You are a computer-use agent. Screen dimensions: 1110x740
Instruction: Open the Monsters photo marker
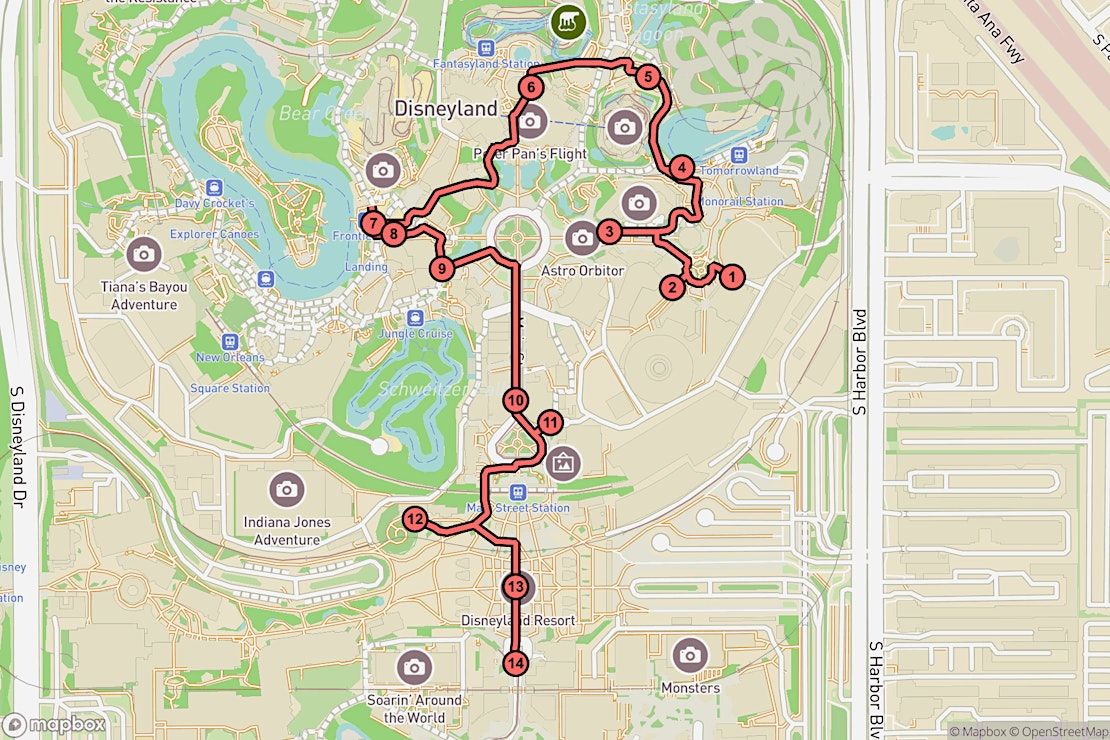[x=689, y=656]
